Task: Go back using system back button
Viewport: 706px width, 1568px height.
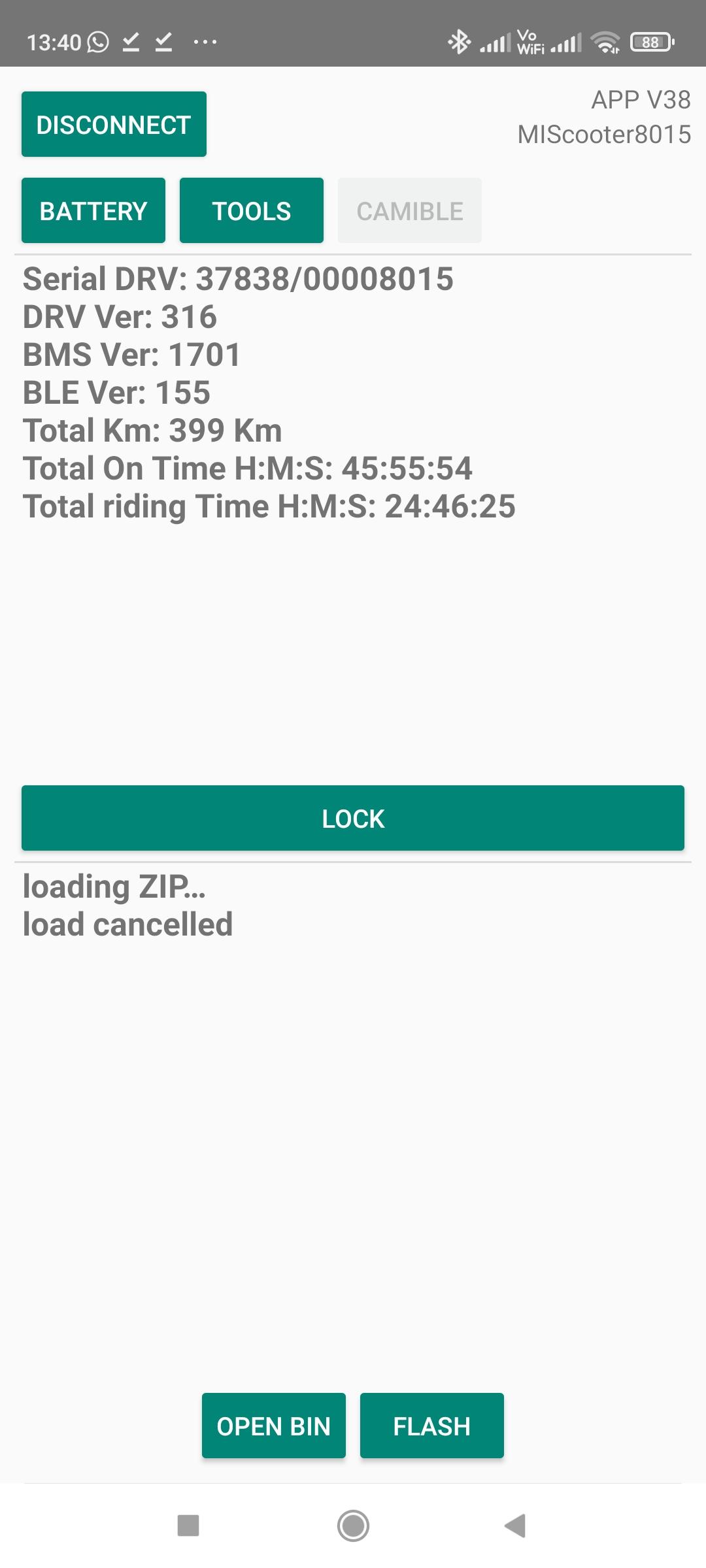Action: (x=516, y=1526)
